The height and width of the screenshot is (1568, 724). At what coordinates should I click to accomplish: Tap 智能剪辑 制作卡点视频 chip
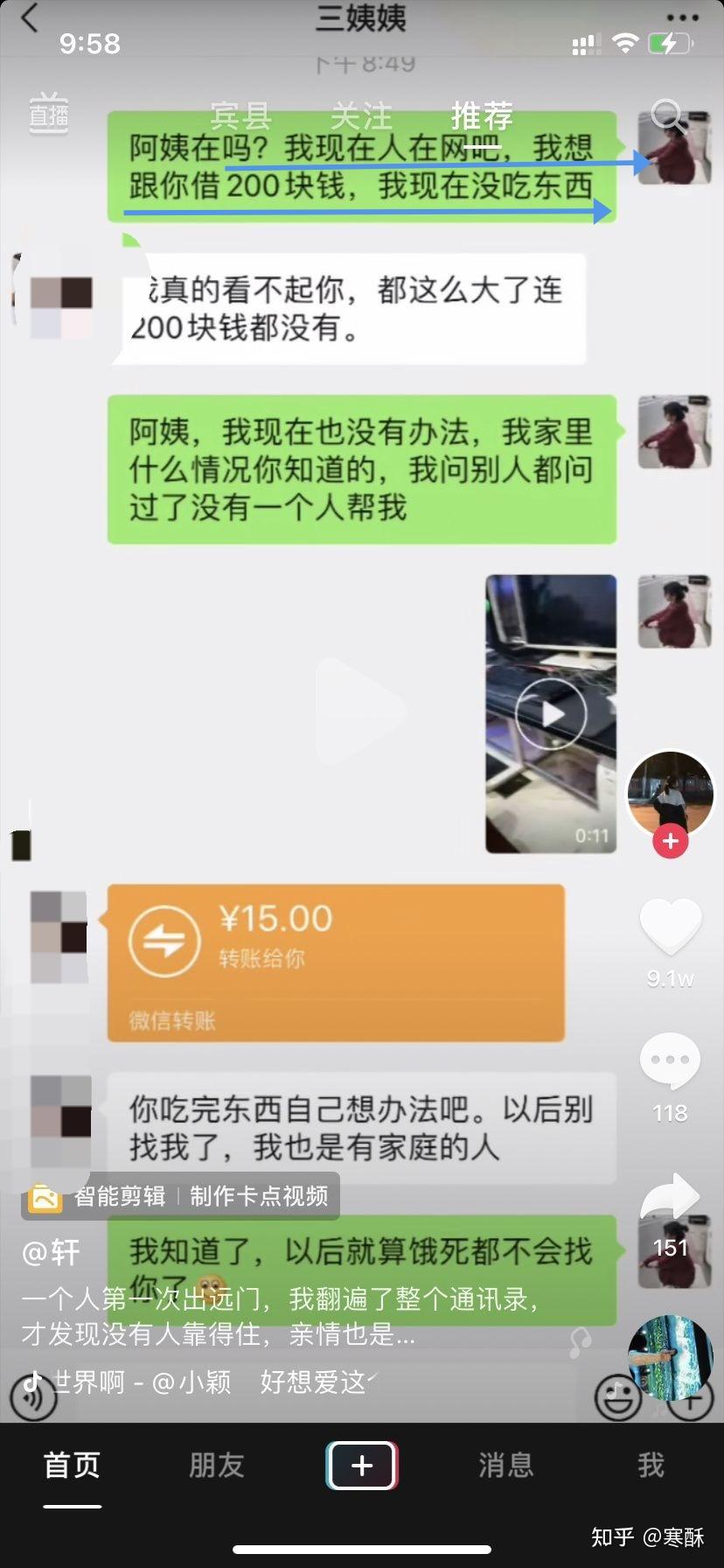pos(180,1196)
